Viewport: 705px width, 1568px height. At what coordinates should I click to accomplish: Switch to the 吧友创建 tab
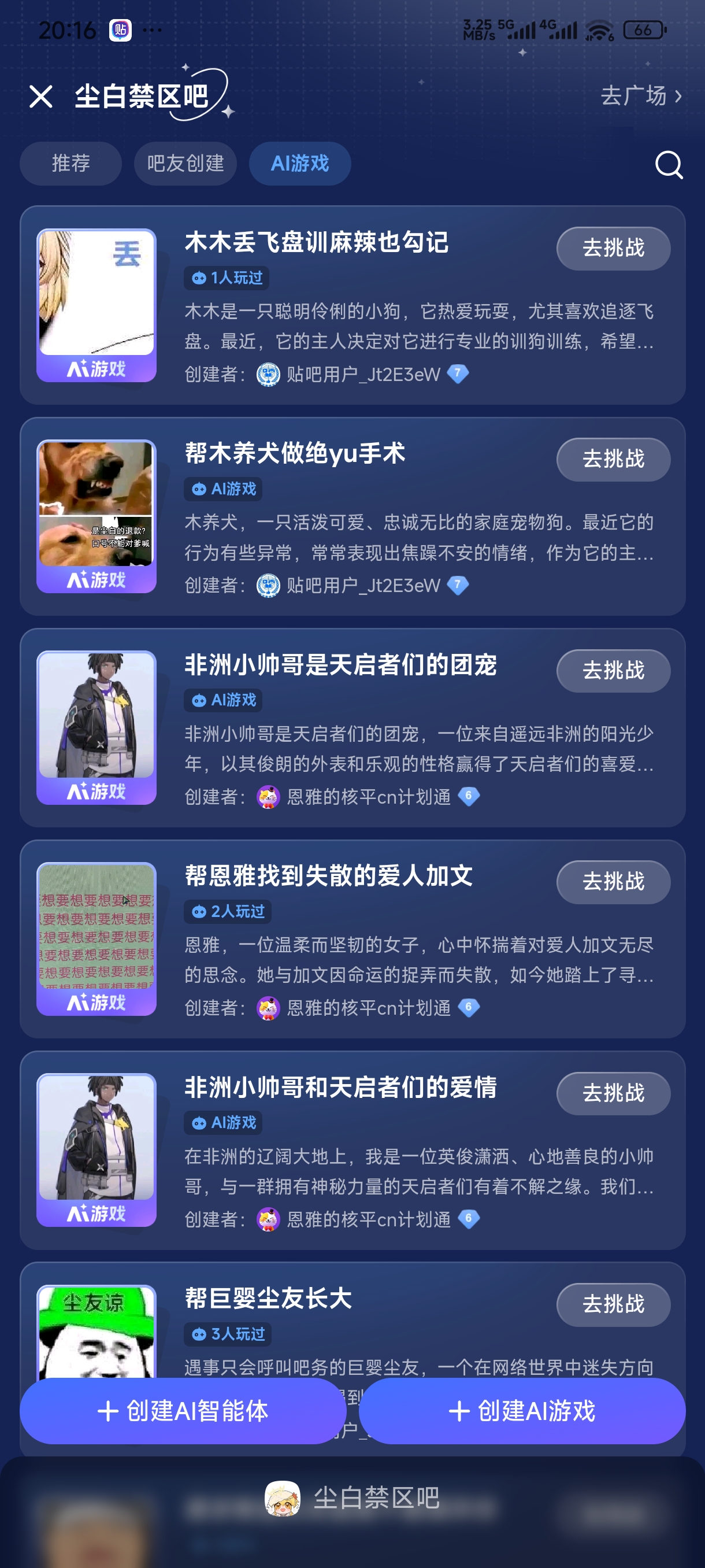[185, 163]
